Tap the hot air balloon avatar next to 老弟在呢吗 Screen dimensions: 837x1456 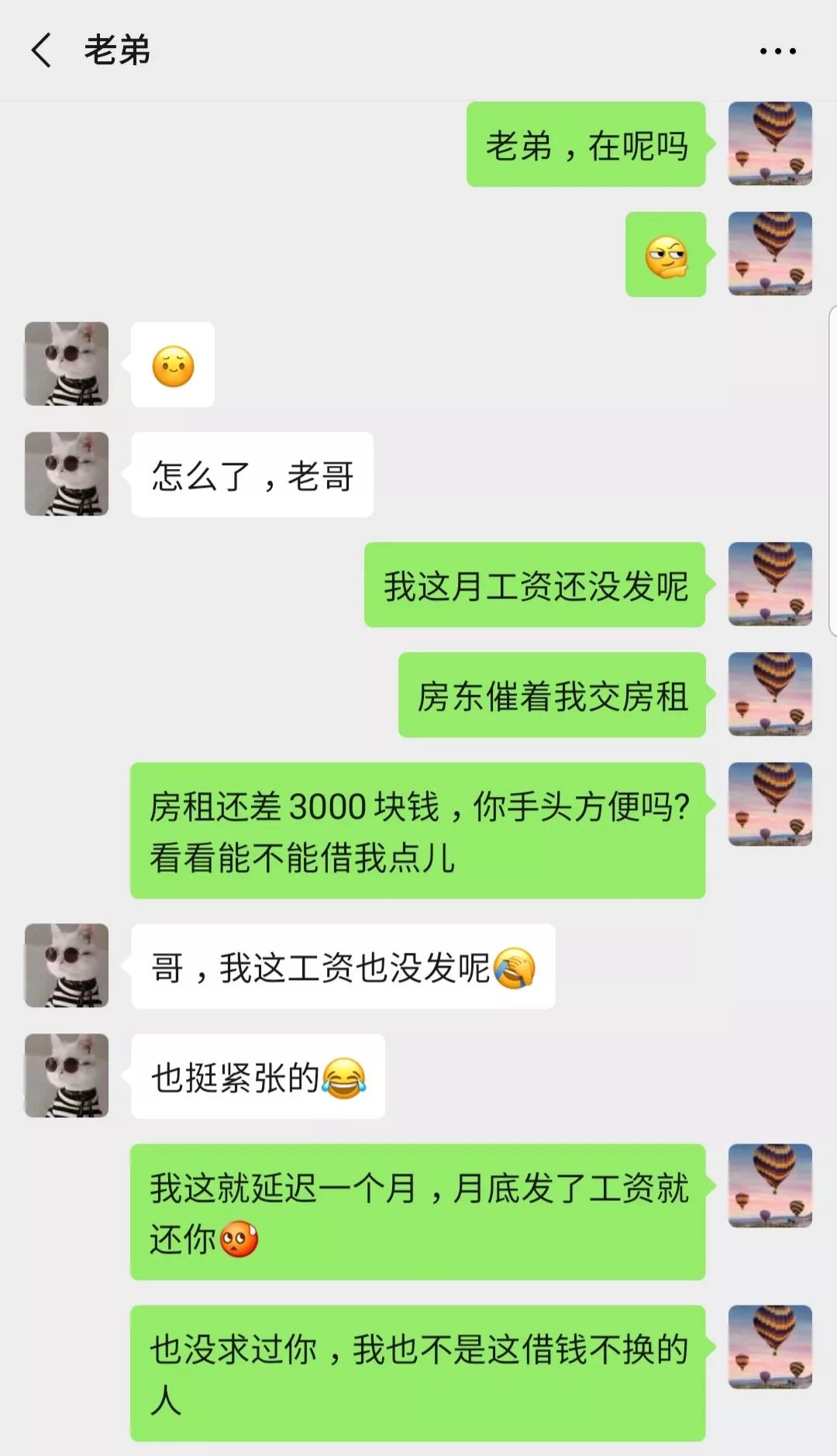(x=770, y=145)
